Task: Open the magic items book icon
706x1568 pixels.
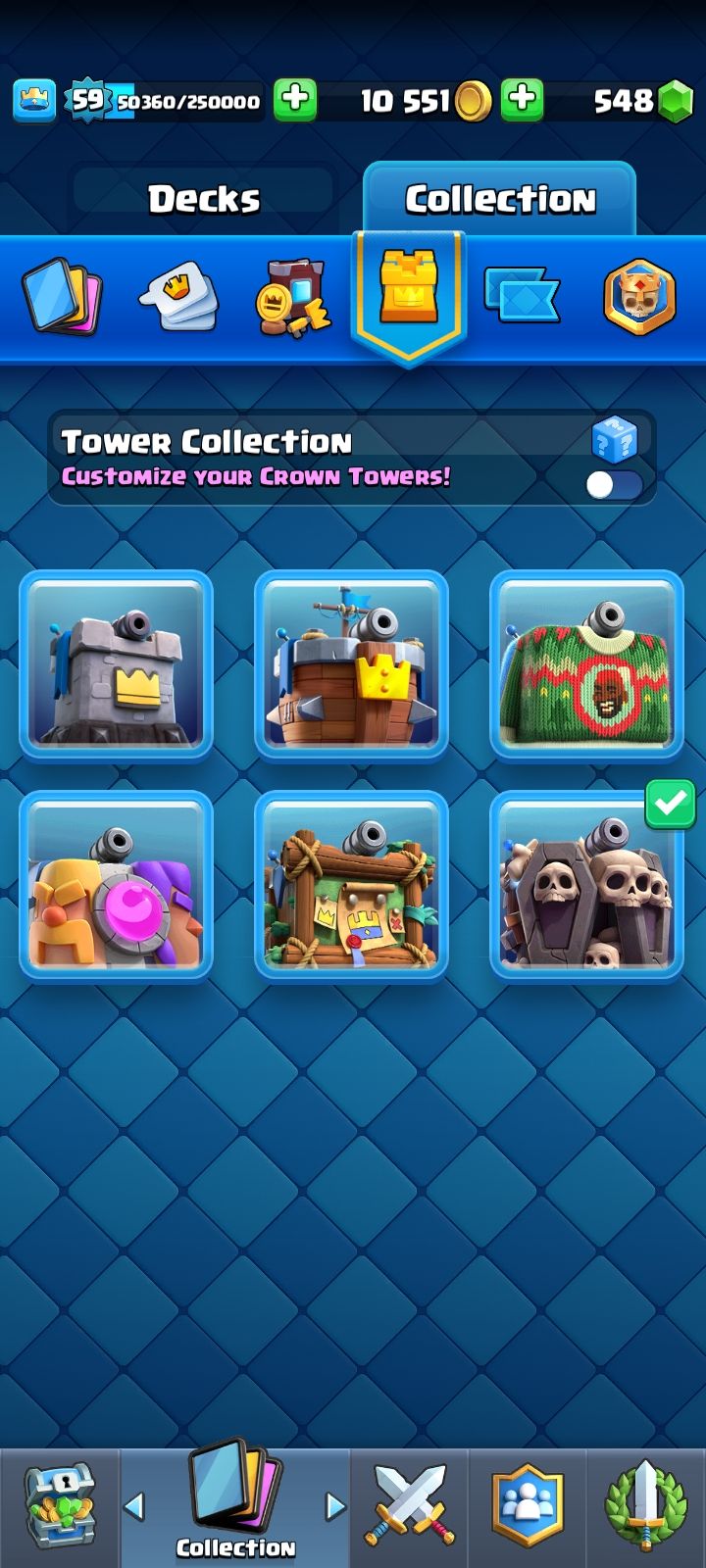Action: [x=293, y=298]
